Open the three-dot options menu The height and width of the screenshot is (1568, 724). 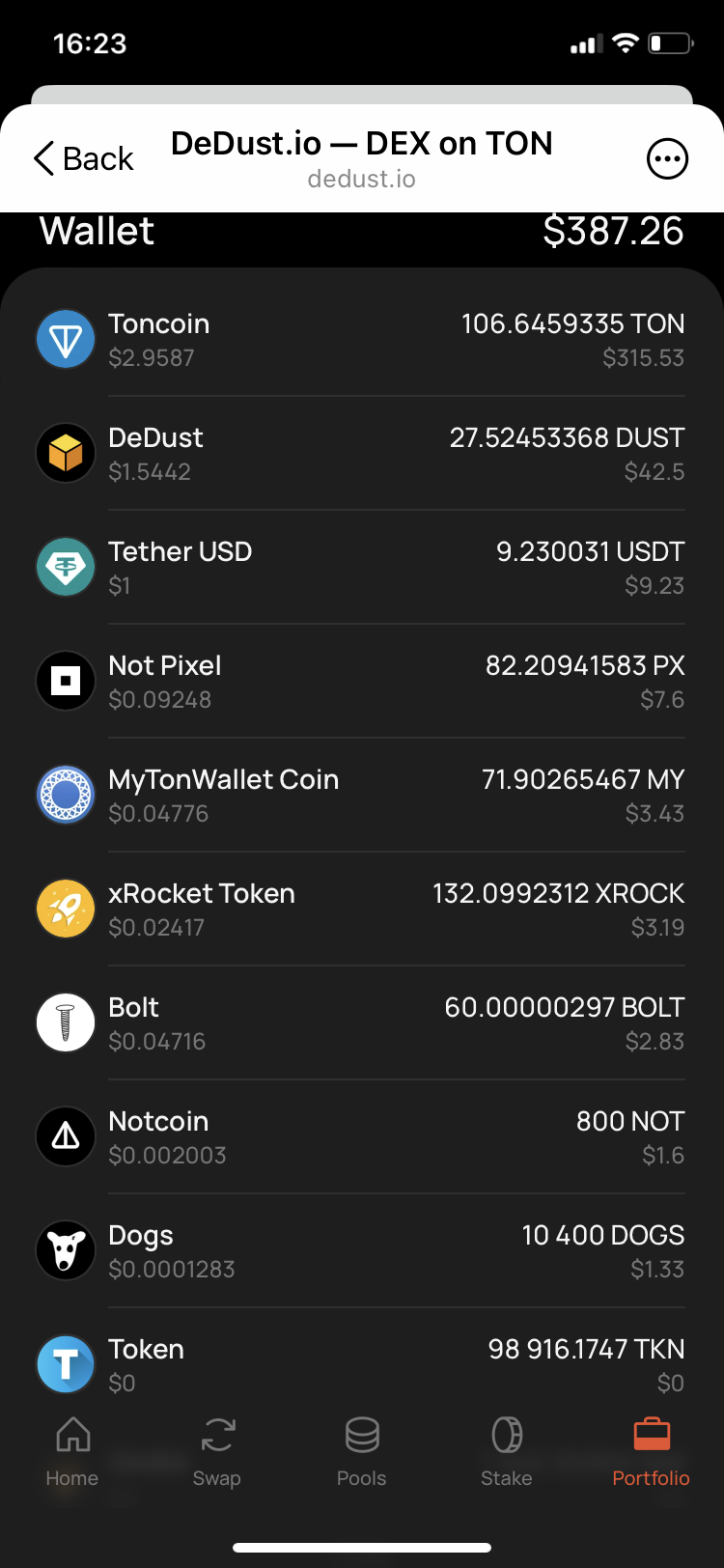[667, 158]
